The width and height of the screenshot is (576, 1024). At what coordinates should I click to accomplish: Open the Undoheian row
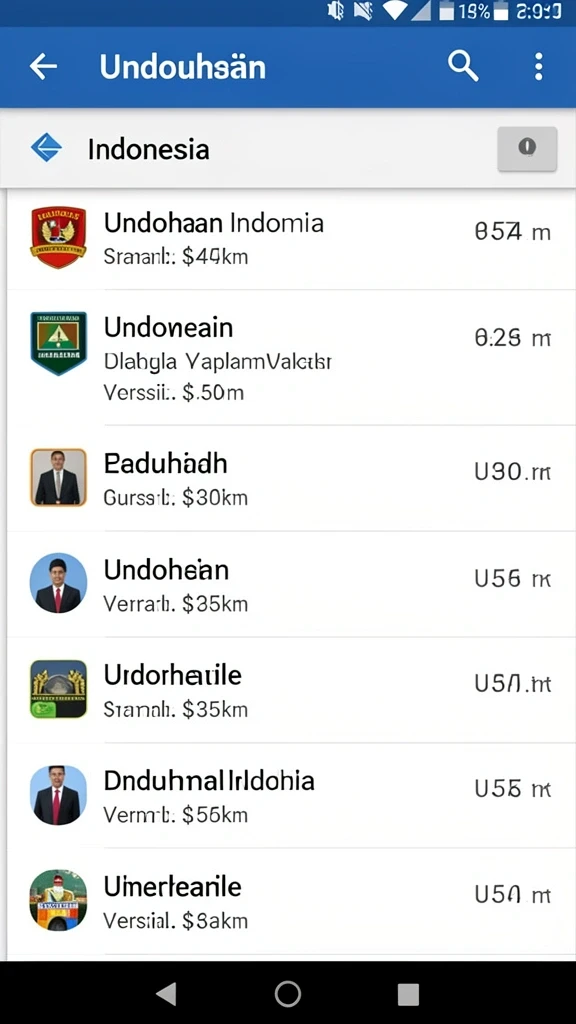pyautogui.click(x=291, y=584)
